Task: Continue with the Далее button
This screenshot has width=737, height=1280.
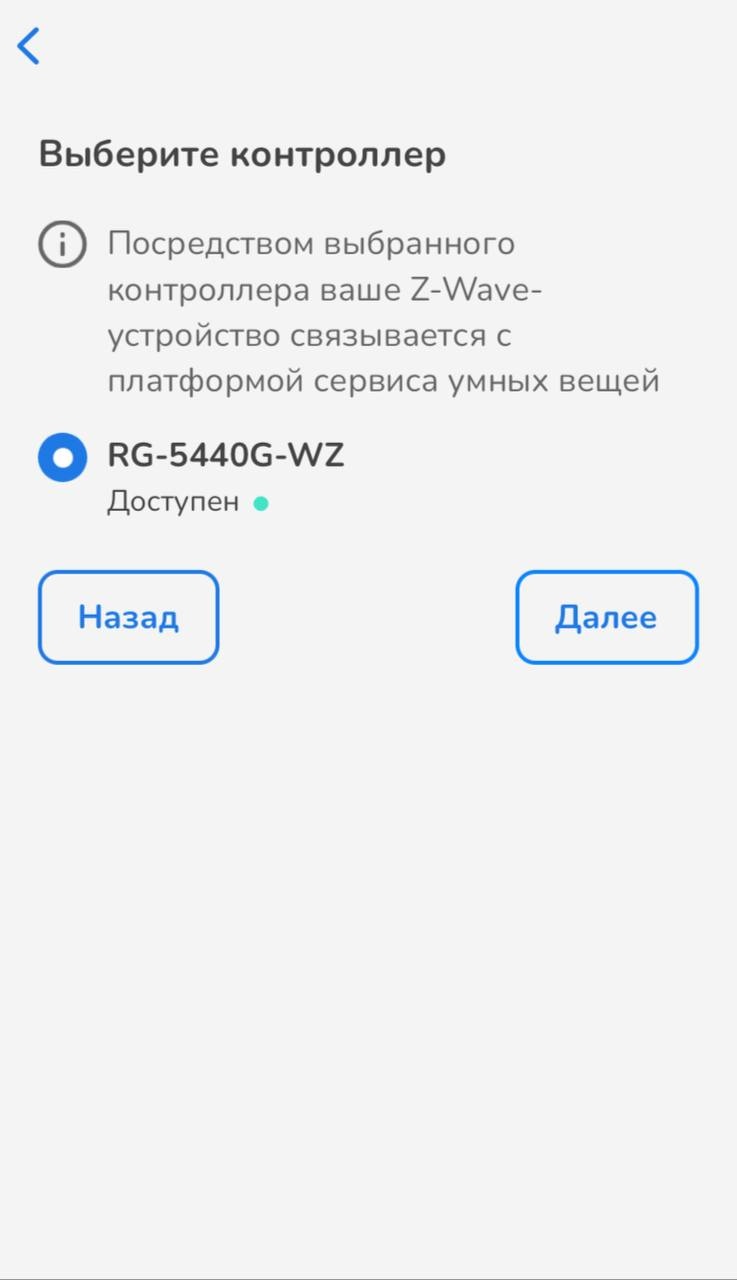Action: [x=606, y=617]
